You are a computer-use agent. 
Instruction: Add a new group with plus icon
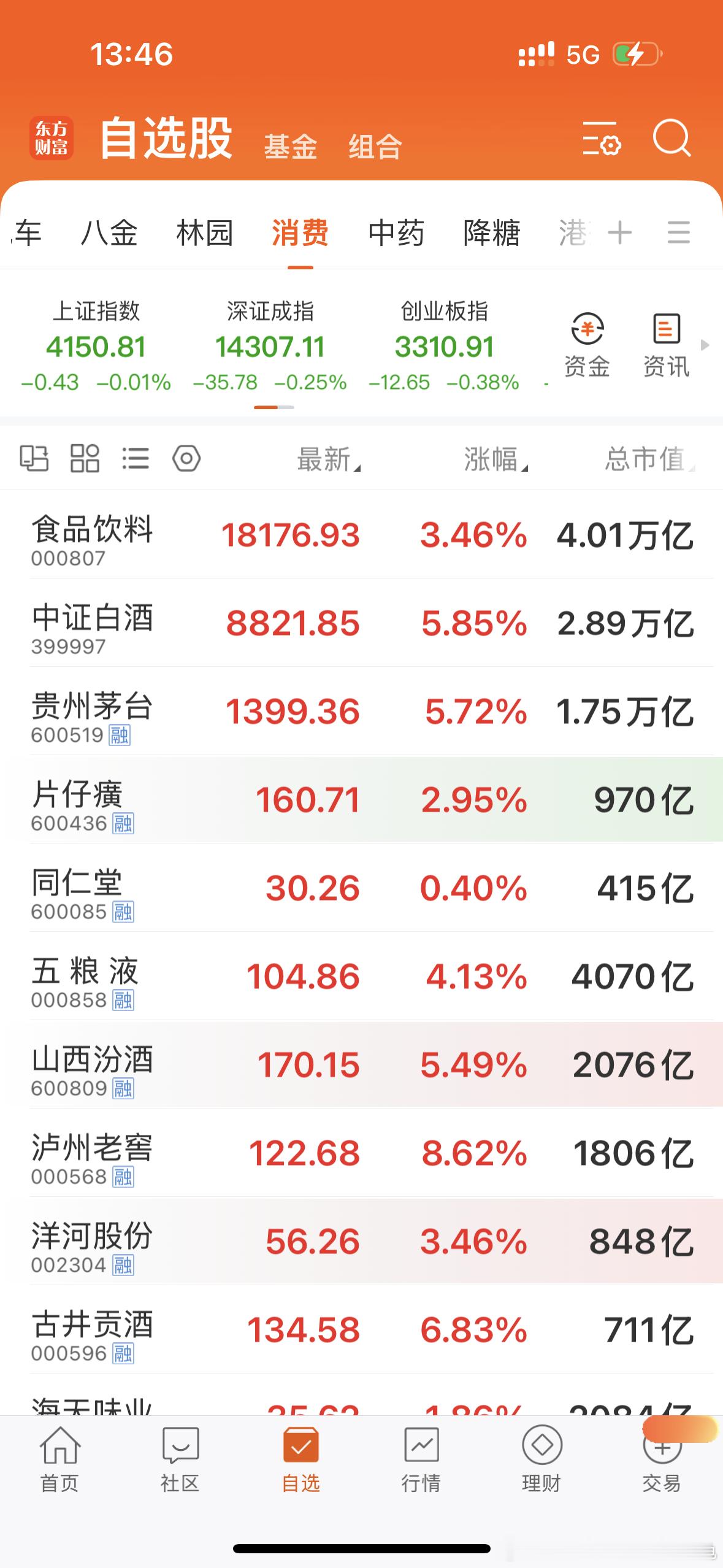(x=619, y=233)
